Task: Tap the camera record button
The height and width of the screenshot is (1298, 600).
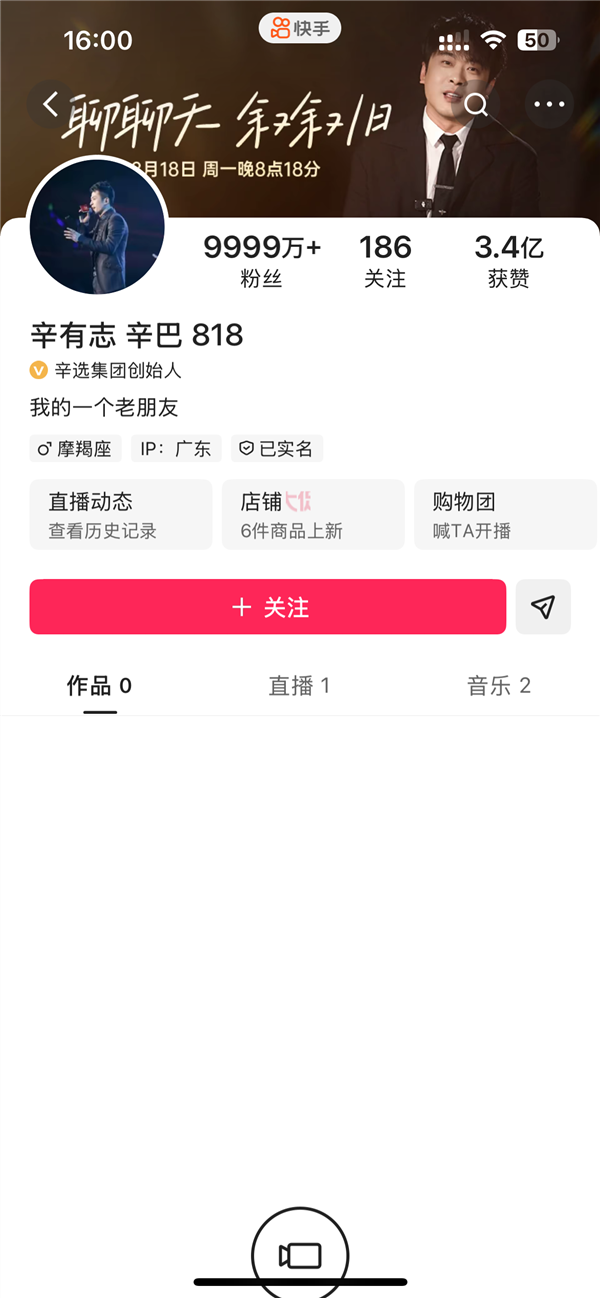Action: click(x=300, y=1255)
